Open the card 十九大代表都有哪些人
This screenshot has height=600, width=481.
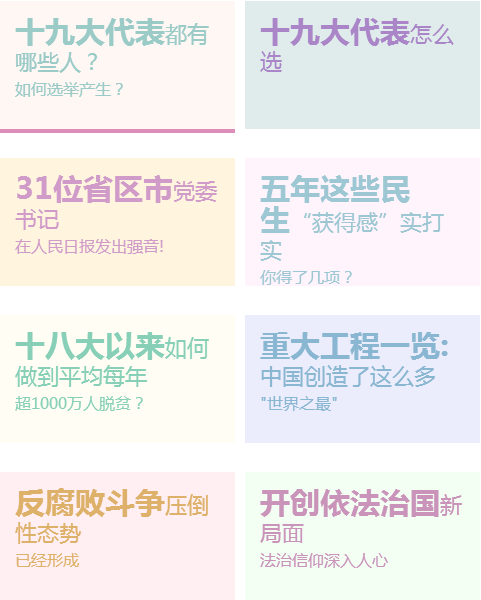pos(117,67)
